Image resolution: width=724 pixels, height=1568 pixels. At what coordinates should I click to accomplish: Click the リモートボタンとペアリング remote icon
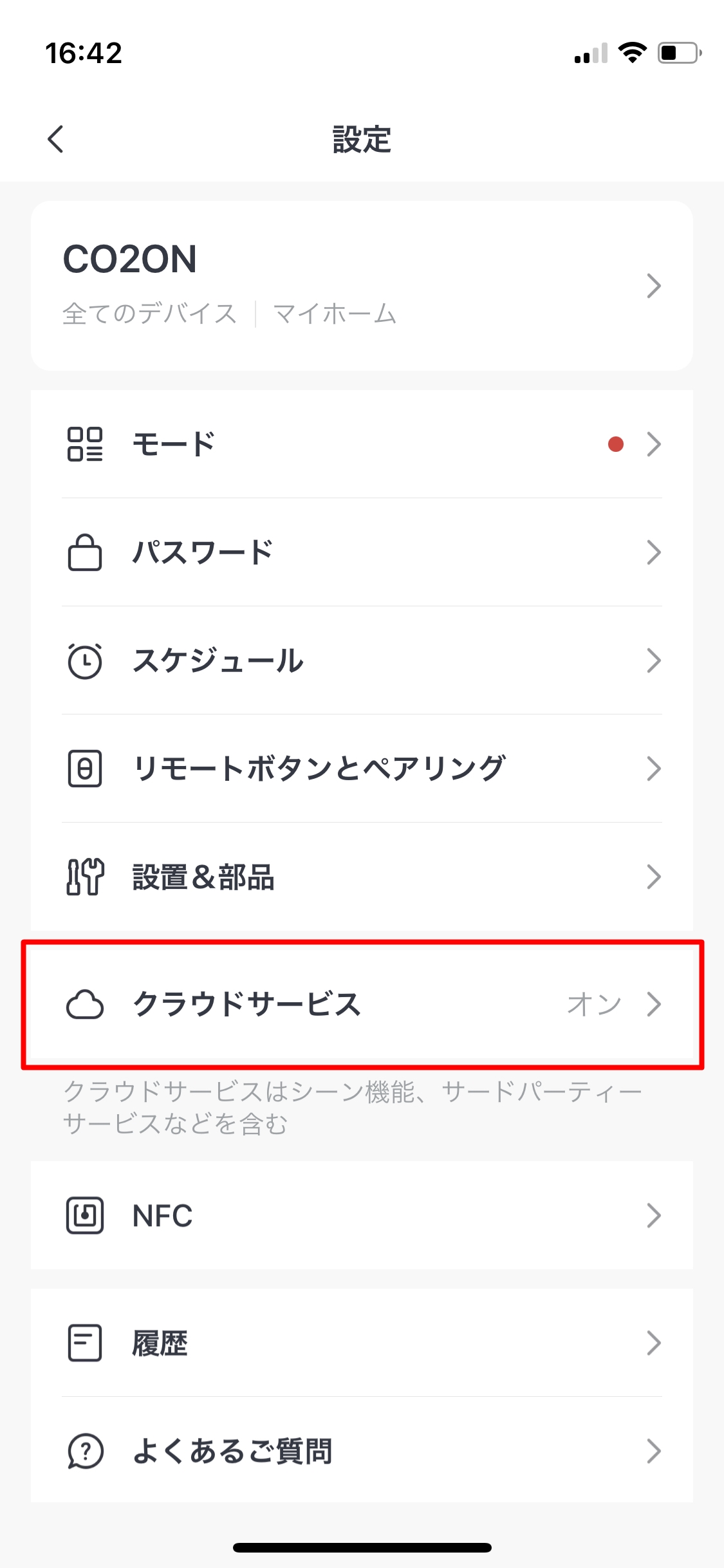point(85,768)
